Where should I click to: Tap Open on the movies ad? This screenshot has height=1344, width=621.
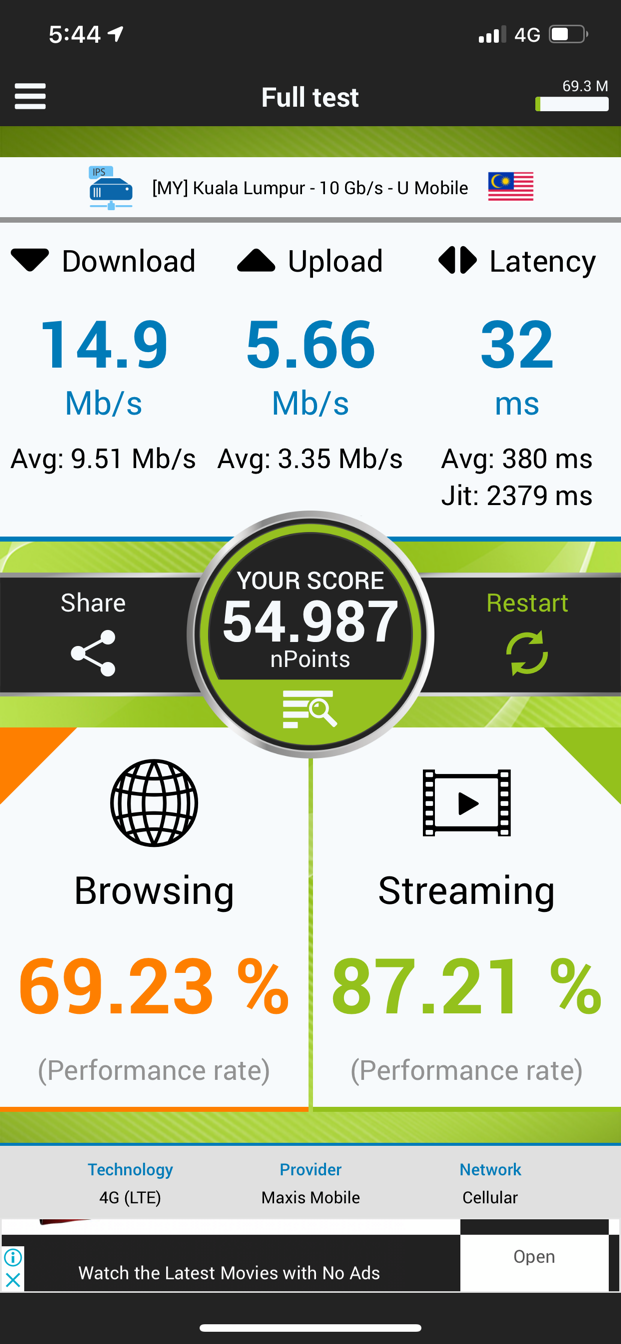(534, 1257)
